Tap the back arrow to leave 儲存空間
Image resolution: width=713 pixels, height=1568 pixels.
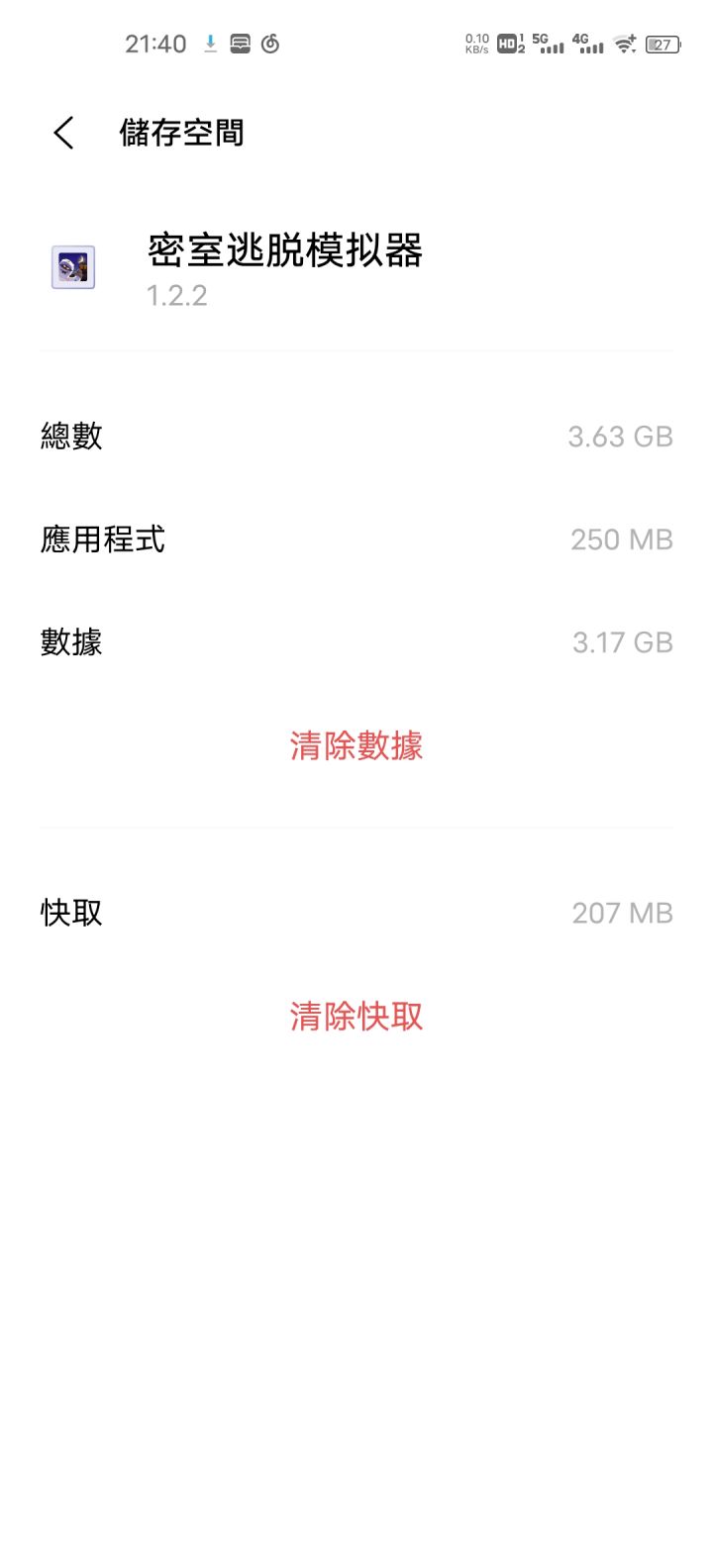point(63,132)
